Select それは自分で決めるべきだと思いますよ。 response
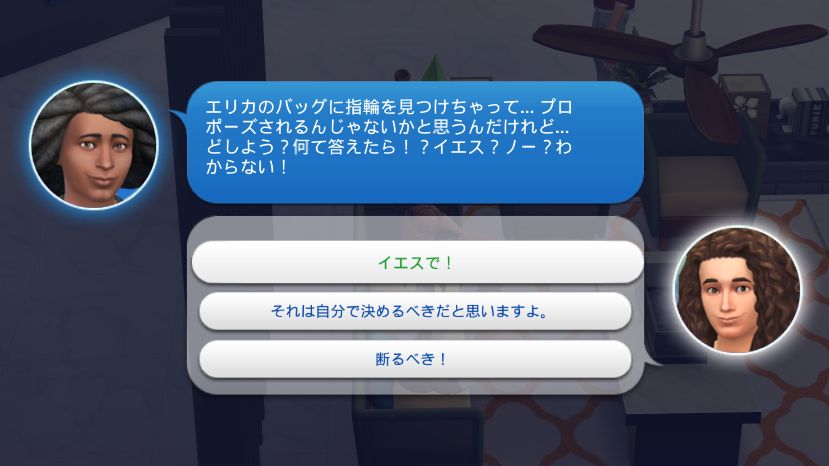Screen dimensions: 829x466 point(416,311)
